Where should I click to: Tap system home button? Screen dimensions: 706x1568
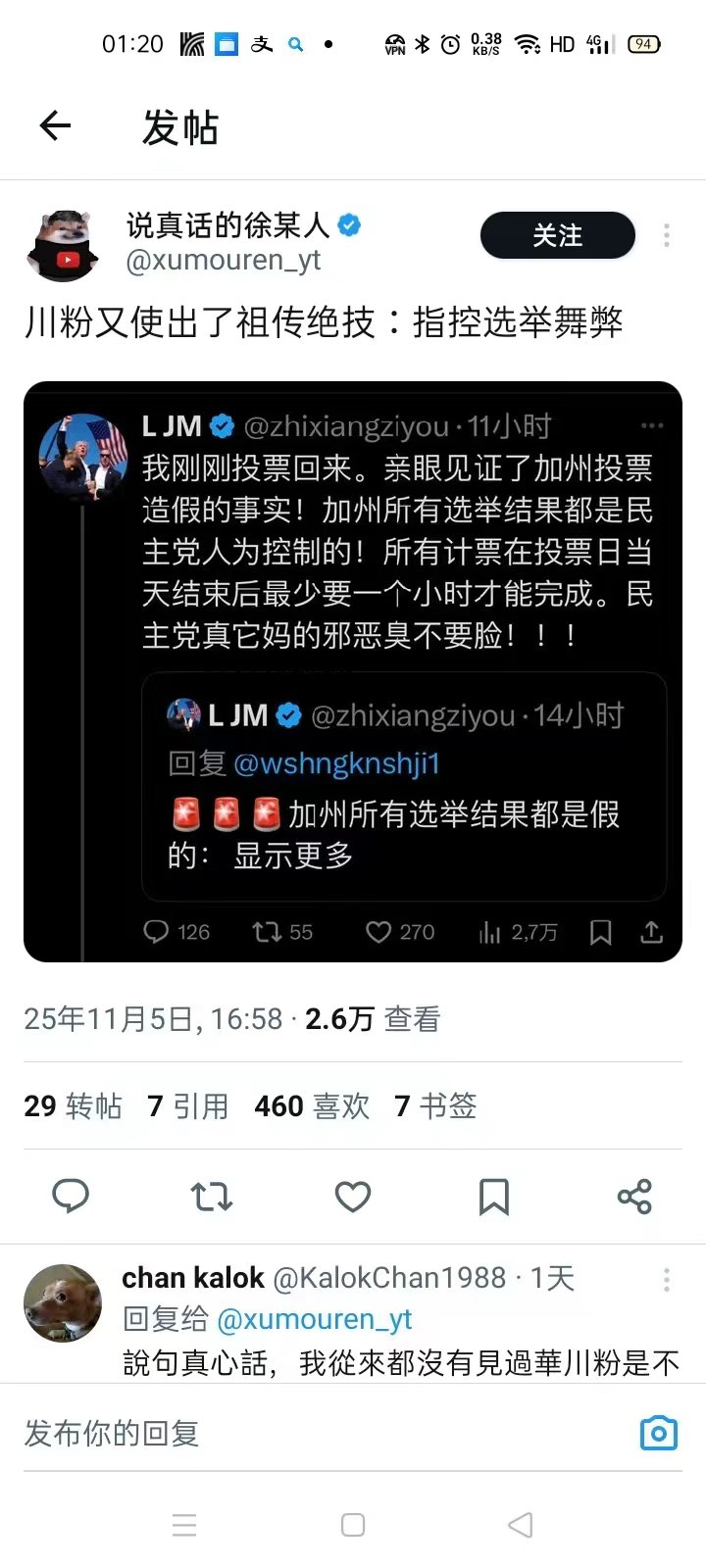[353, 1525]
